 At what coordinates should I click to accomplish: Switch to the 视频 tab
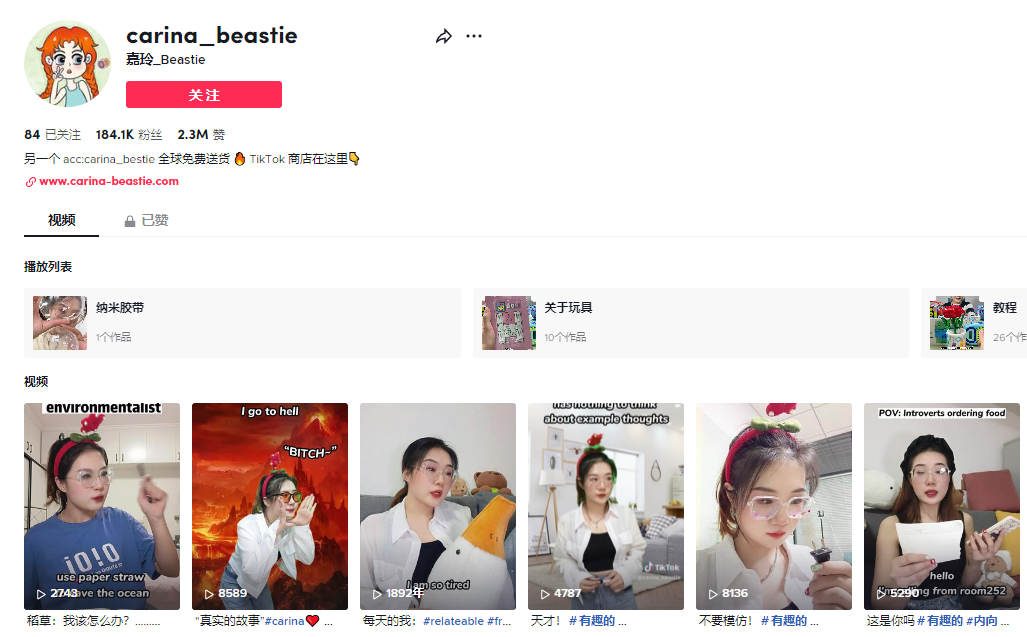[x=61, y=220]
